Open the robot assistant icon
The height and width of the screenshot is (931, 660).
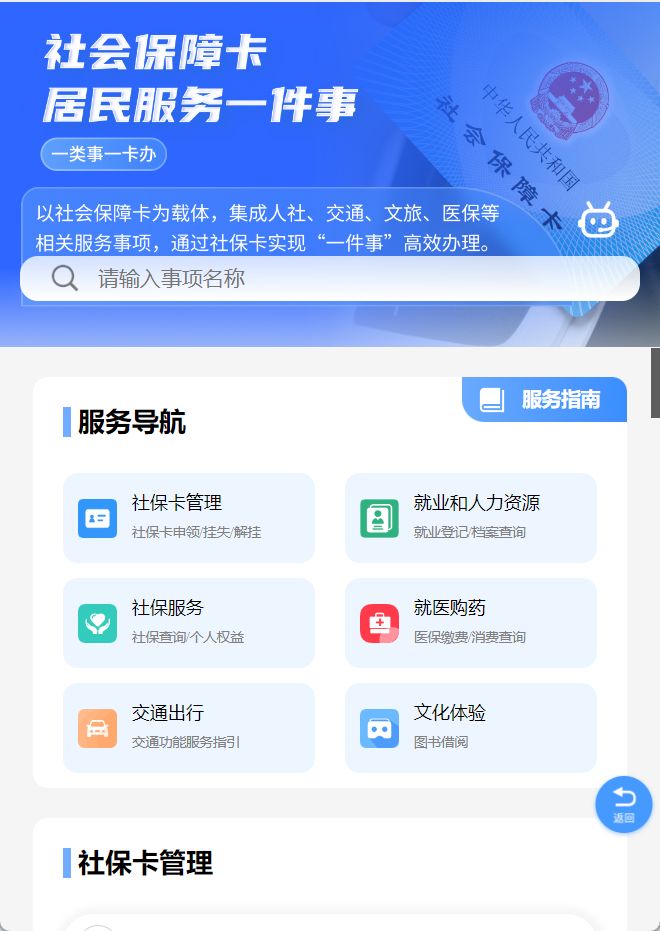pyautogui.click(x=598, y=221)
